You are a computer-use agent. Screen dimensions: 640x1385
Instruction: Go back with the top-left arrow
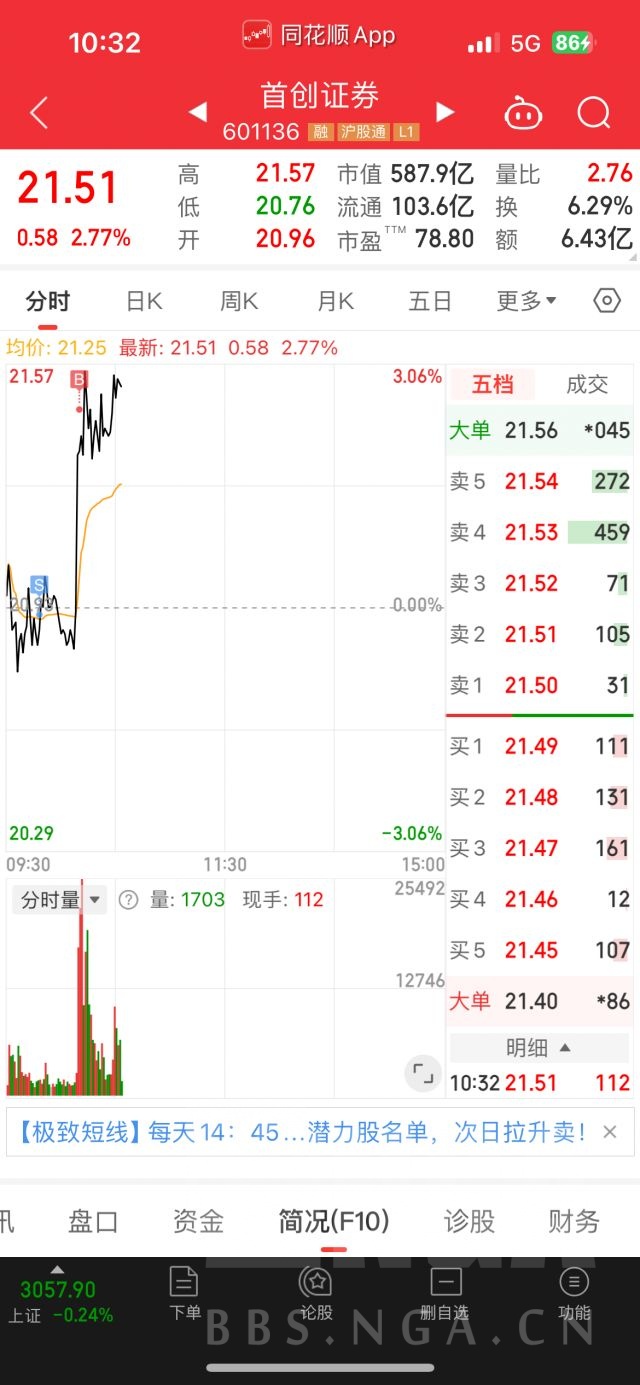tap(39, 113)
